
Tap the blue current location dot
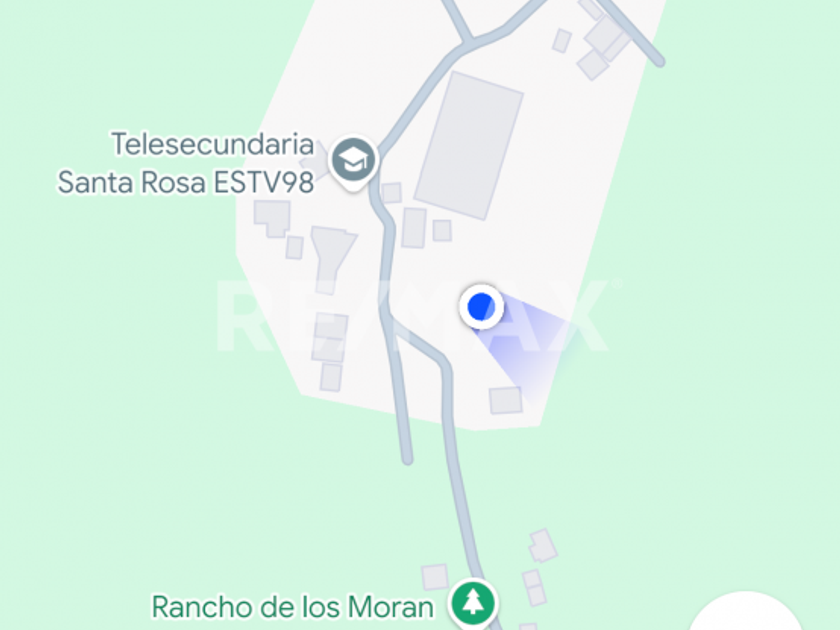[482, 306]
